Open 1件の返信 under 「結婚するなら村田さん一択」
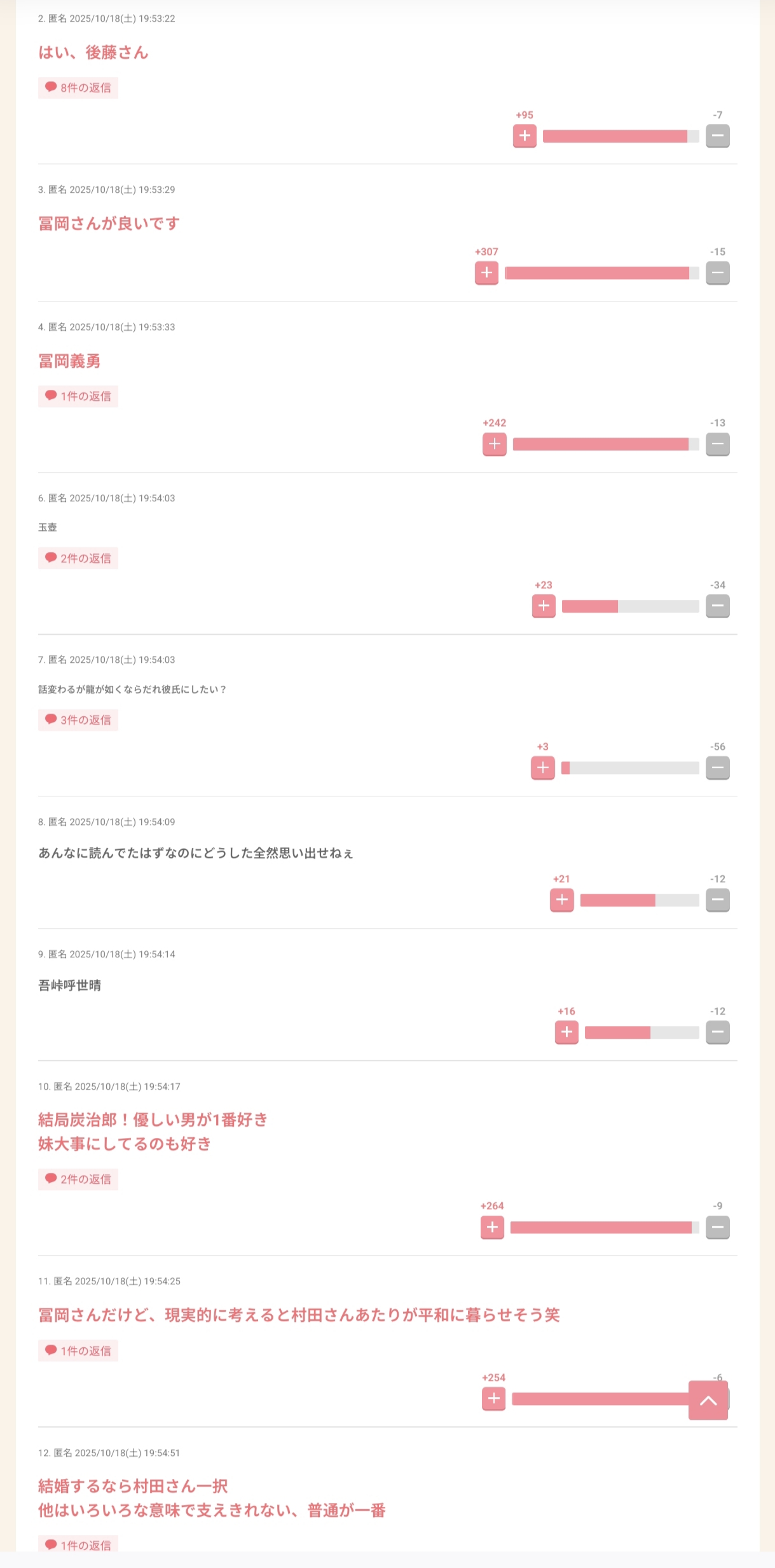 pos(78,1544)
